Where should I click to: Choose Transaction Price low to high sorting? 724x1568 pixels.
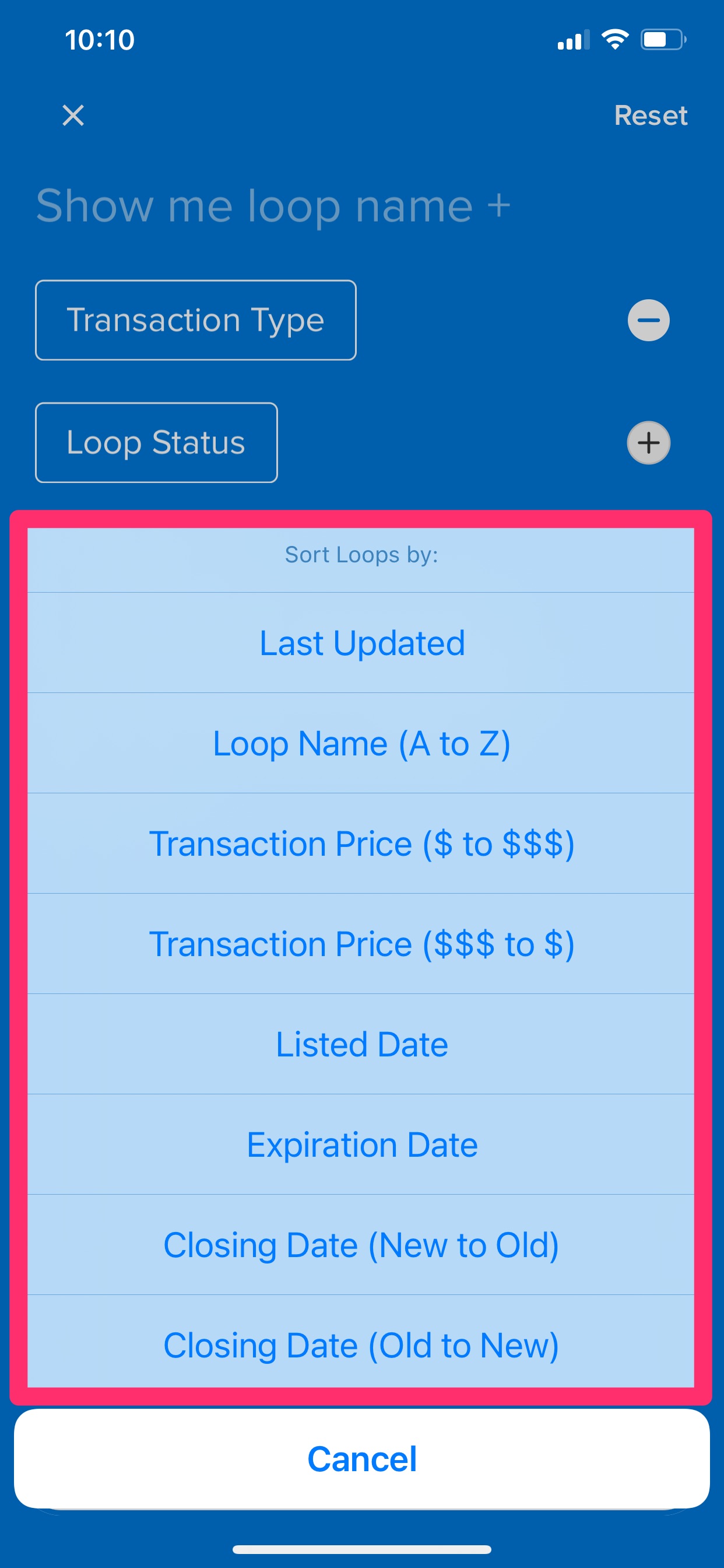coord(361,843)
